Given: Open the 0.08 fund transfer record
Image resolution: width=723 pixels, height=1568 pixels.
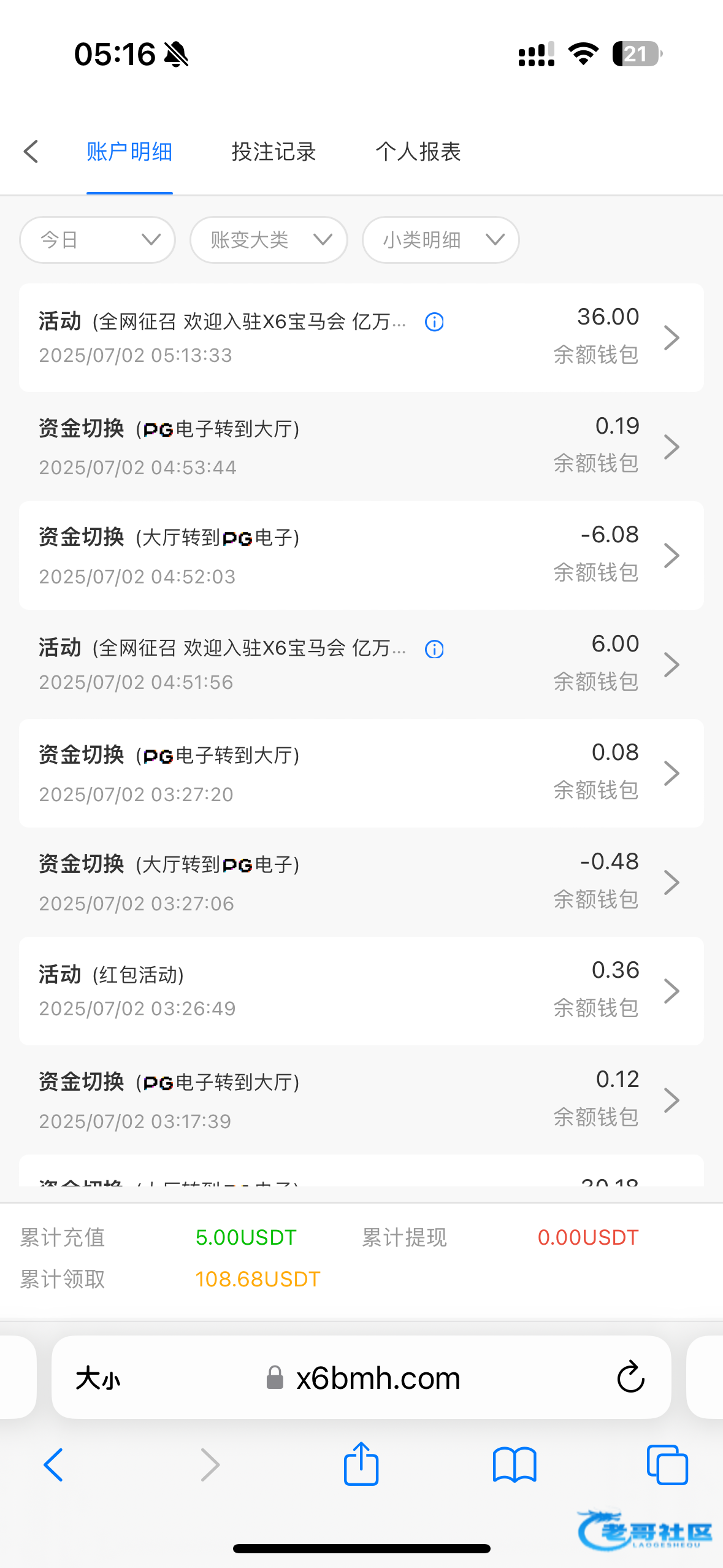Looking at the screenshot, I should tap(361, 773).
